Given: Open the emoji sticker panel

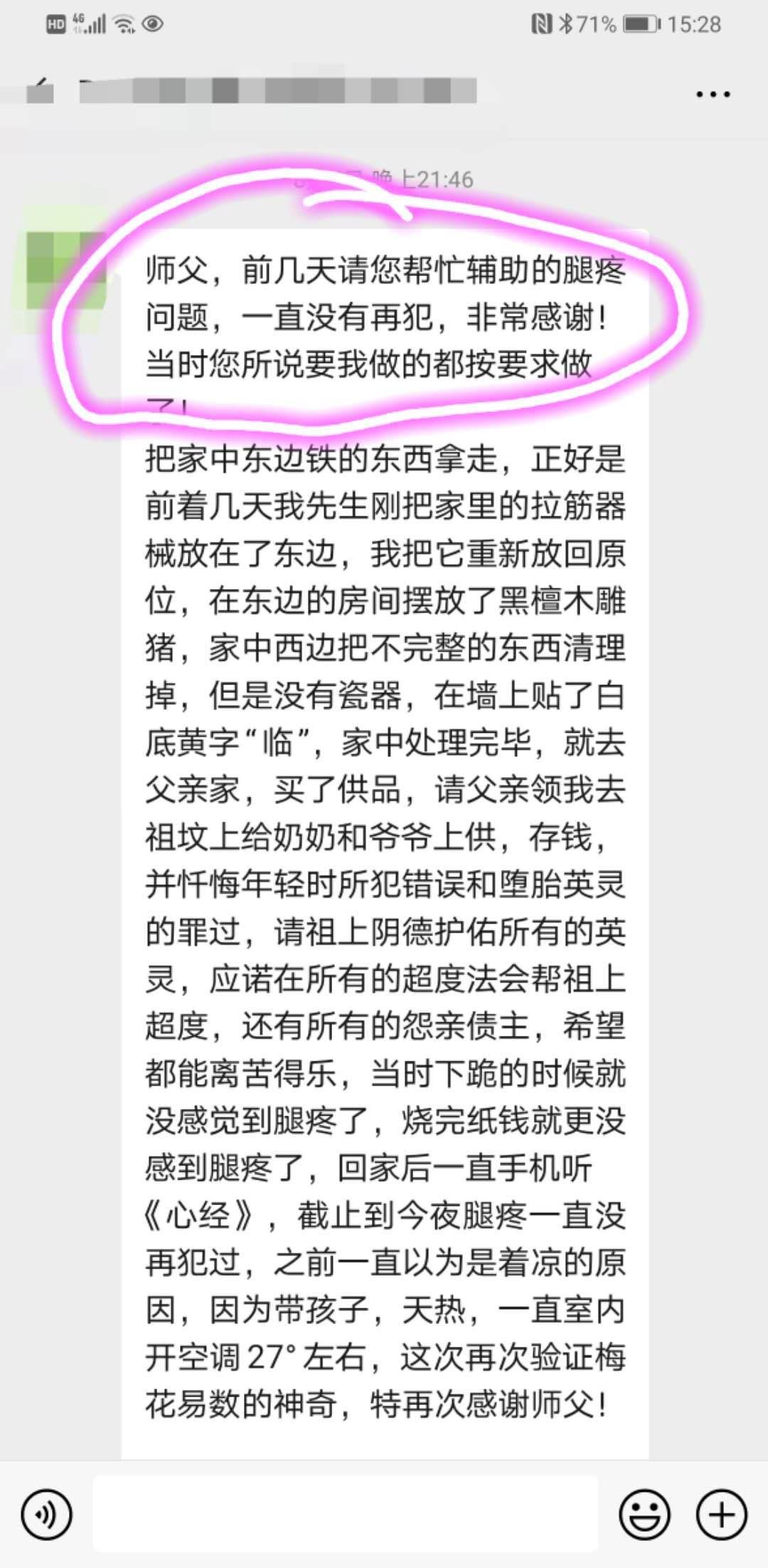Looking at the screenshot, I should click(x=644, y=1515).
